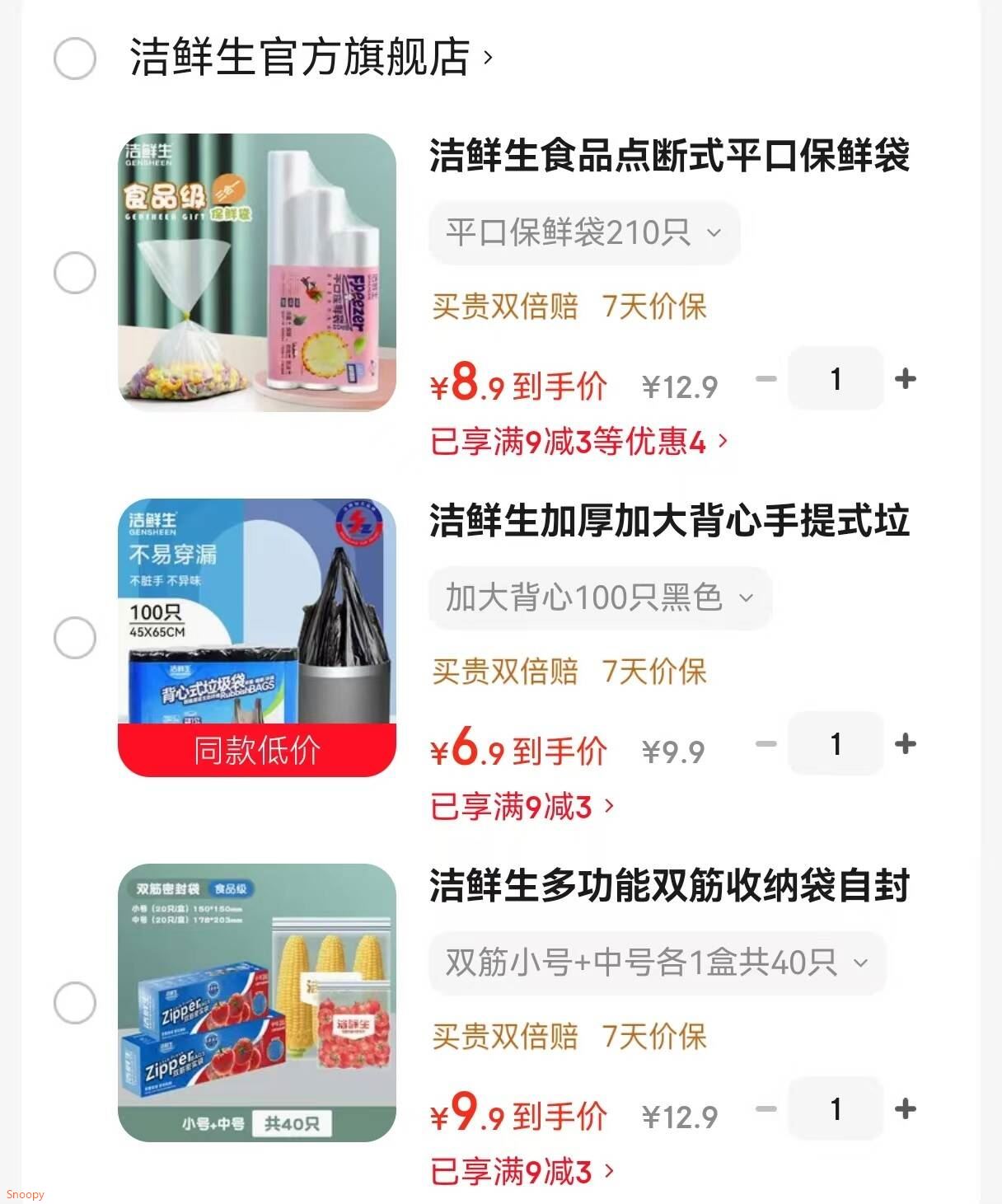Open the 双筋小号+中号各1盒共40只 spec dropdown
The height and width of the screenshot is (1204, 1002).
655,963
